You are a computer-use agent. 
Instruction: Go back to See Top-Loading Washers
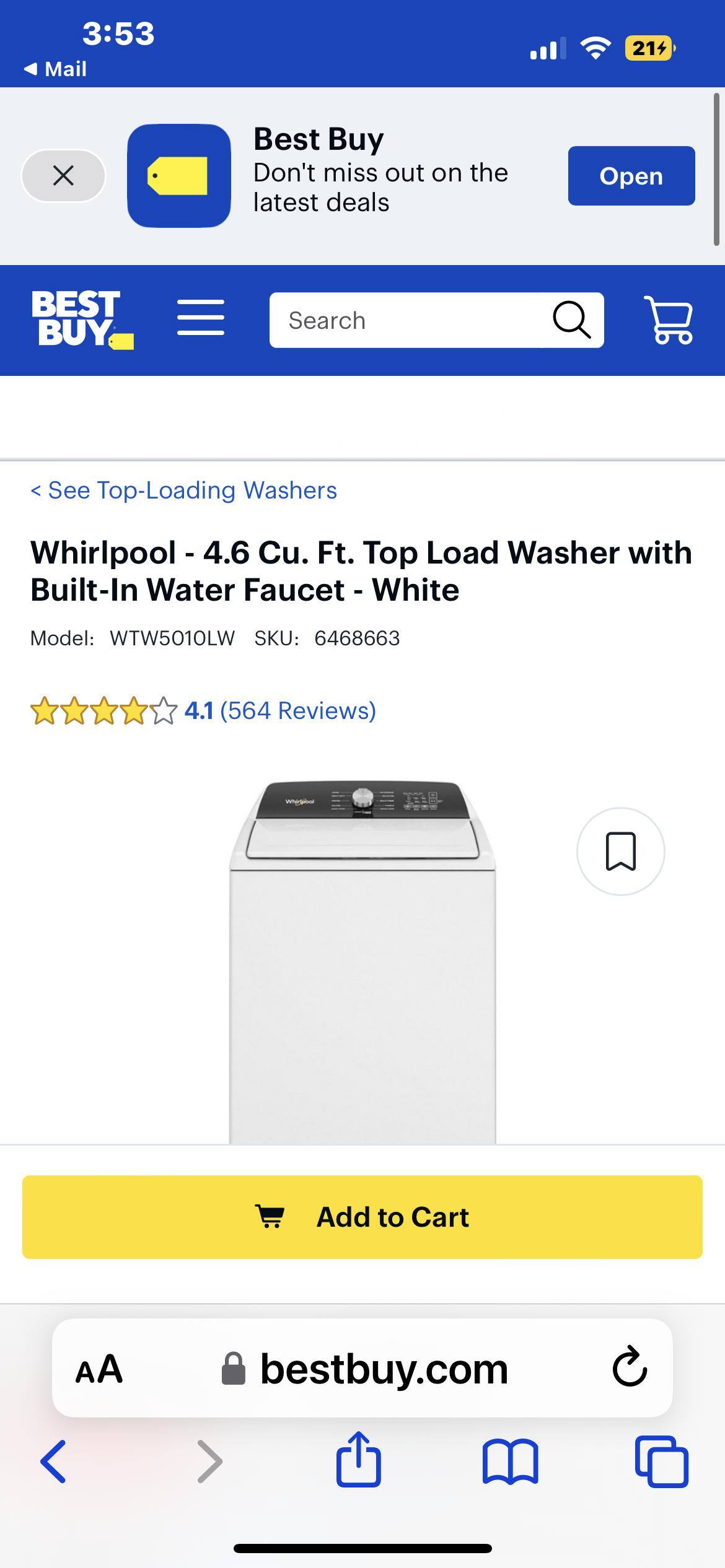pos(183,490)
